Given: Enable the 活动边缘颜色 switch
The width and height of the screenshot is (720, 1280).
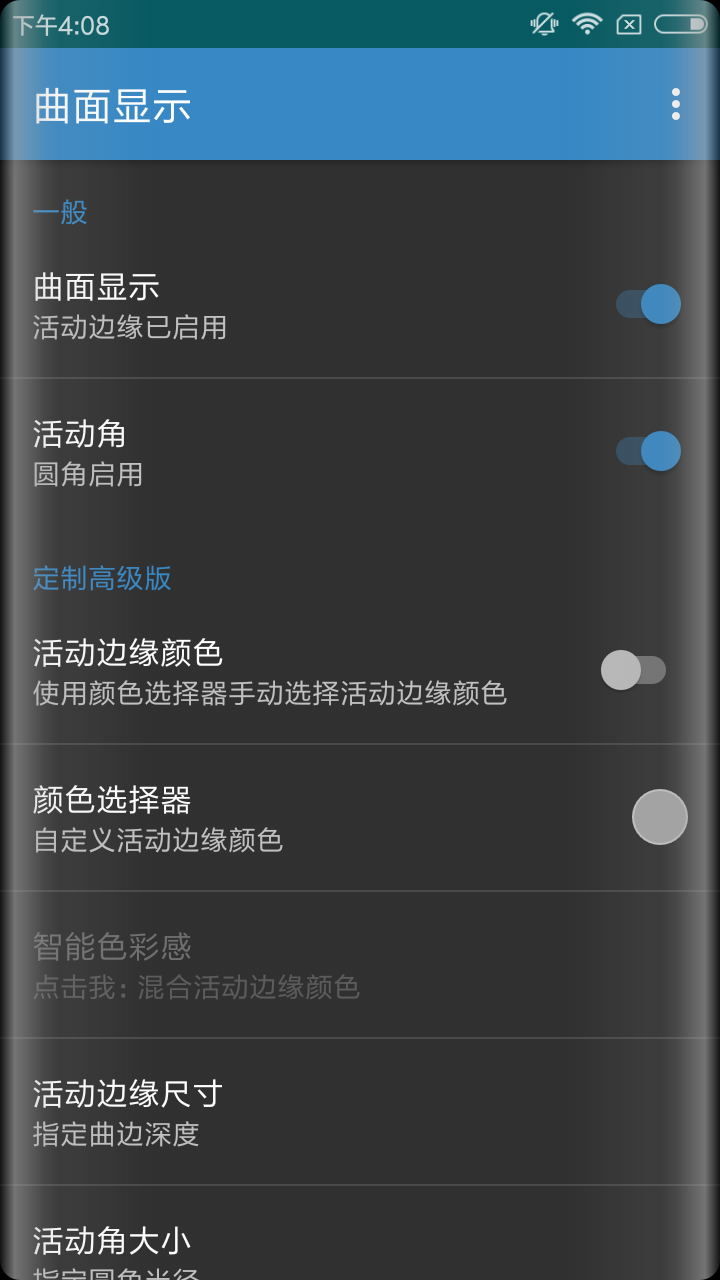Looking at the screenshot, I should [x=633, y=670].
